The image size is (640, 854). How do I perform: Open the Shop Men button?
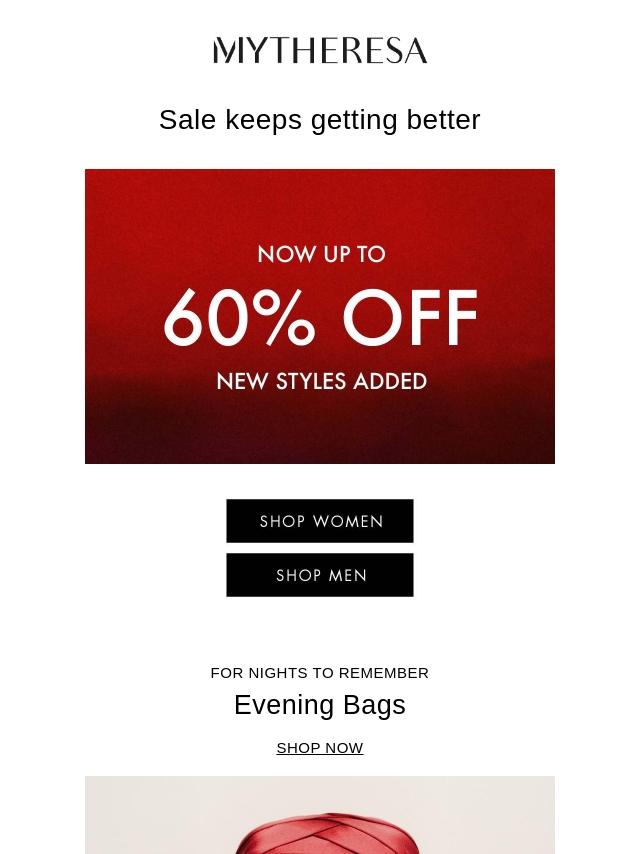[x=320, y=575]
